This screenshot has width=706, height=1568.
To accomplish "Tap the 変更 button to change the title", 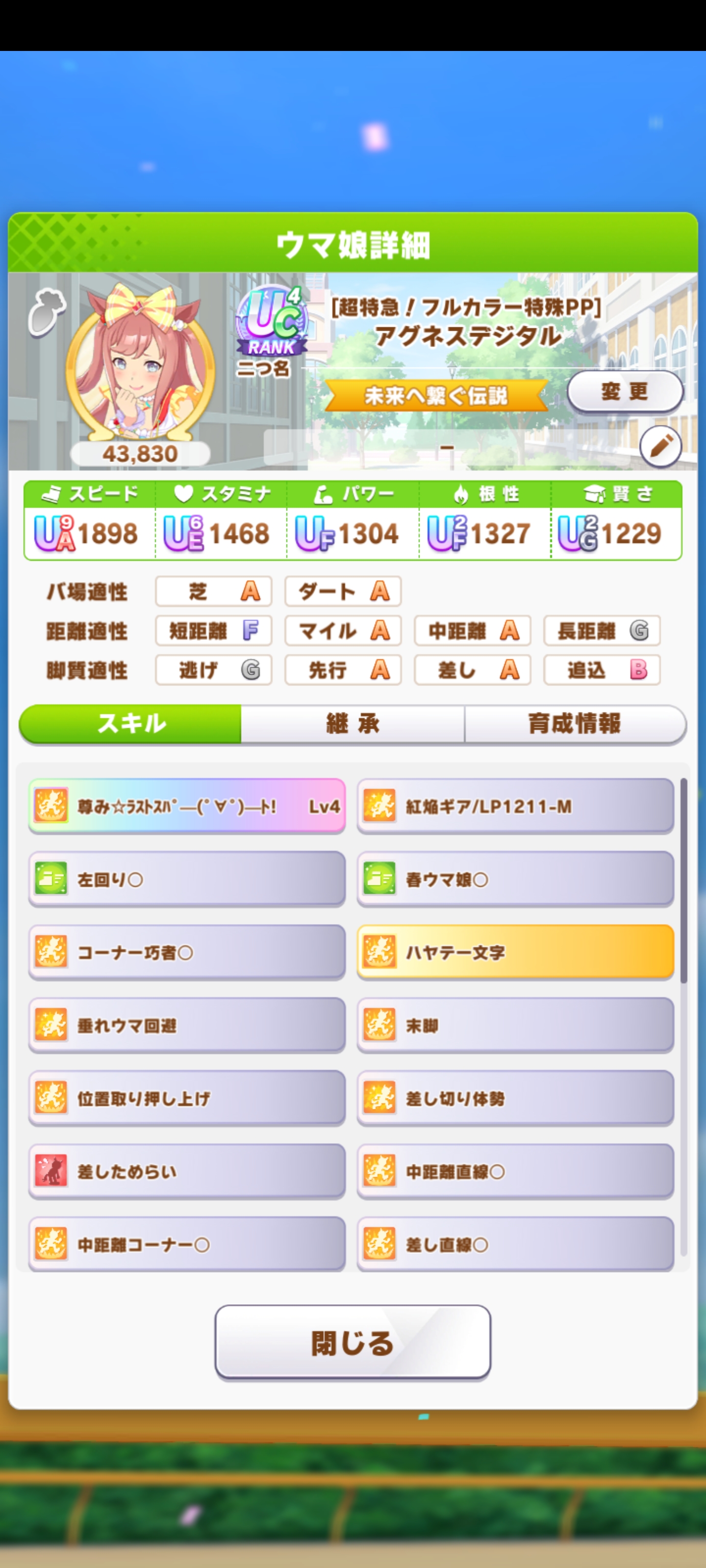I will tap(625, 392).
